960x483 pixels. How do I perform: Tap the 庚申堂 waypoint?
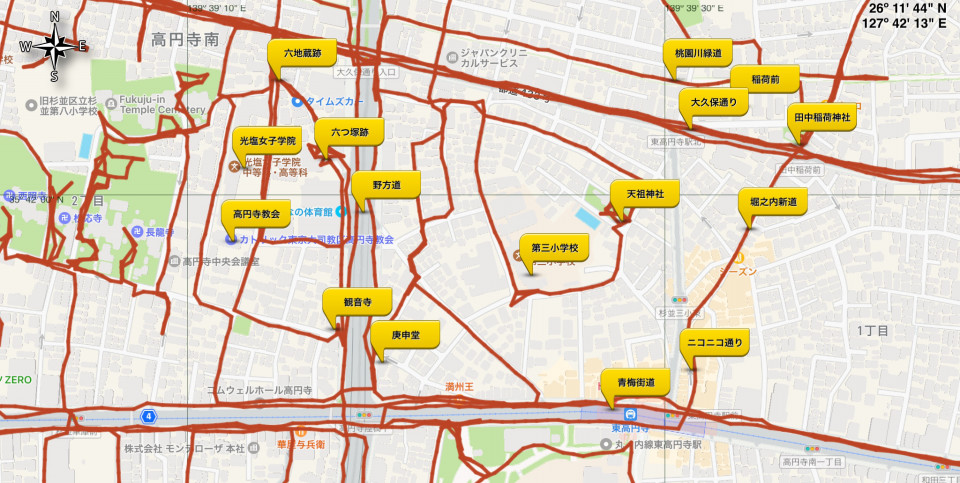click(x=406, y=335)
